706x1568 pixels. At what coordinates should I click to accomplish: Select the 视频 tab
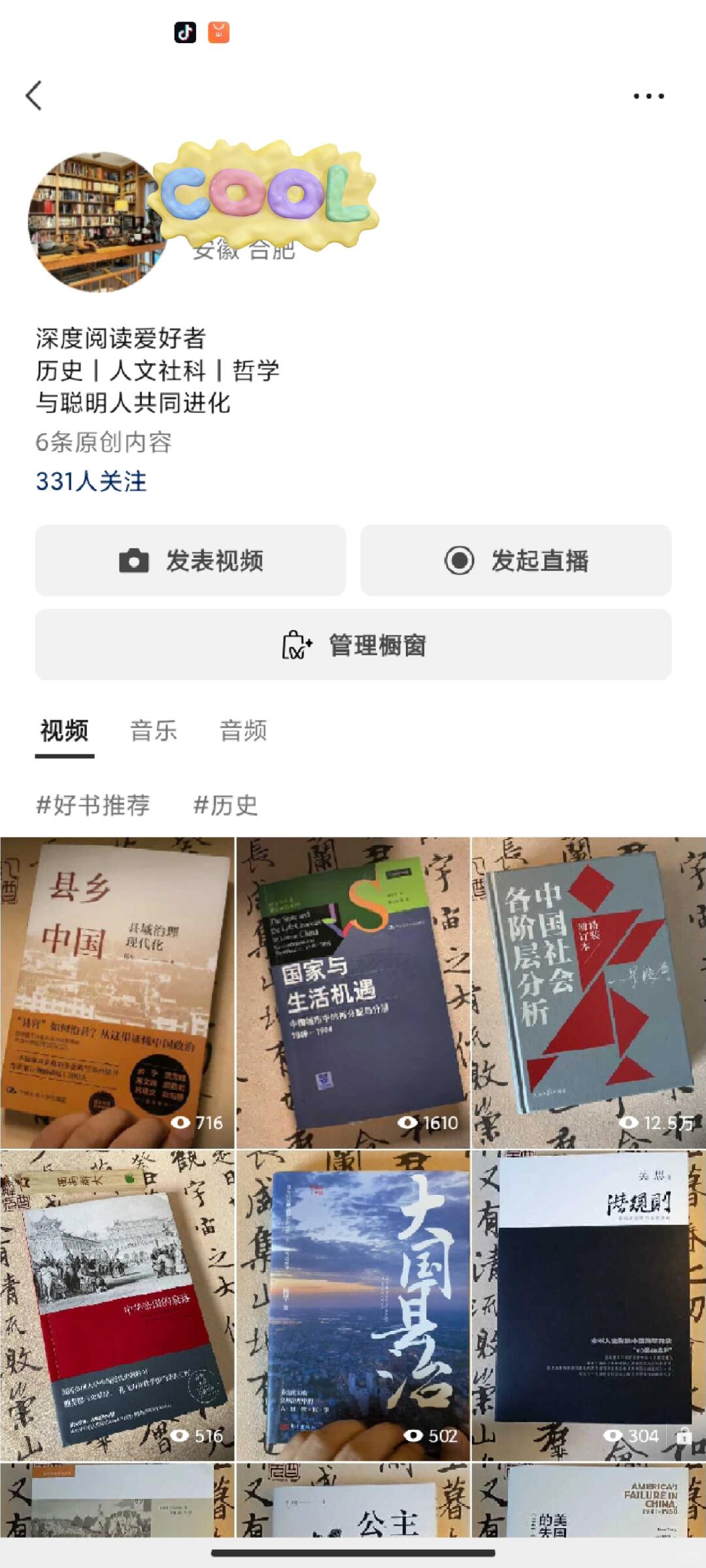(x=64, y=730)
